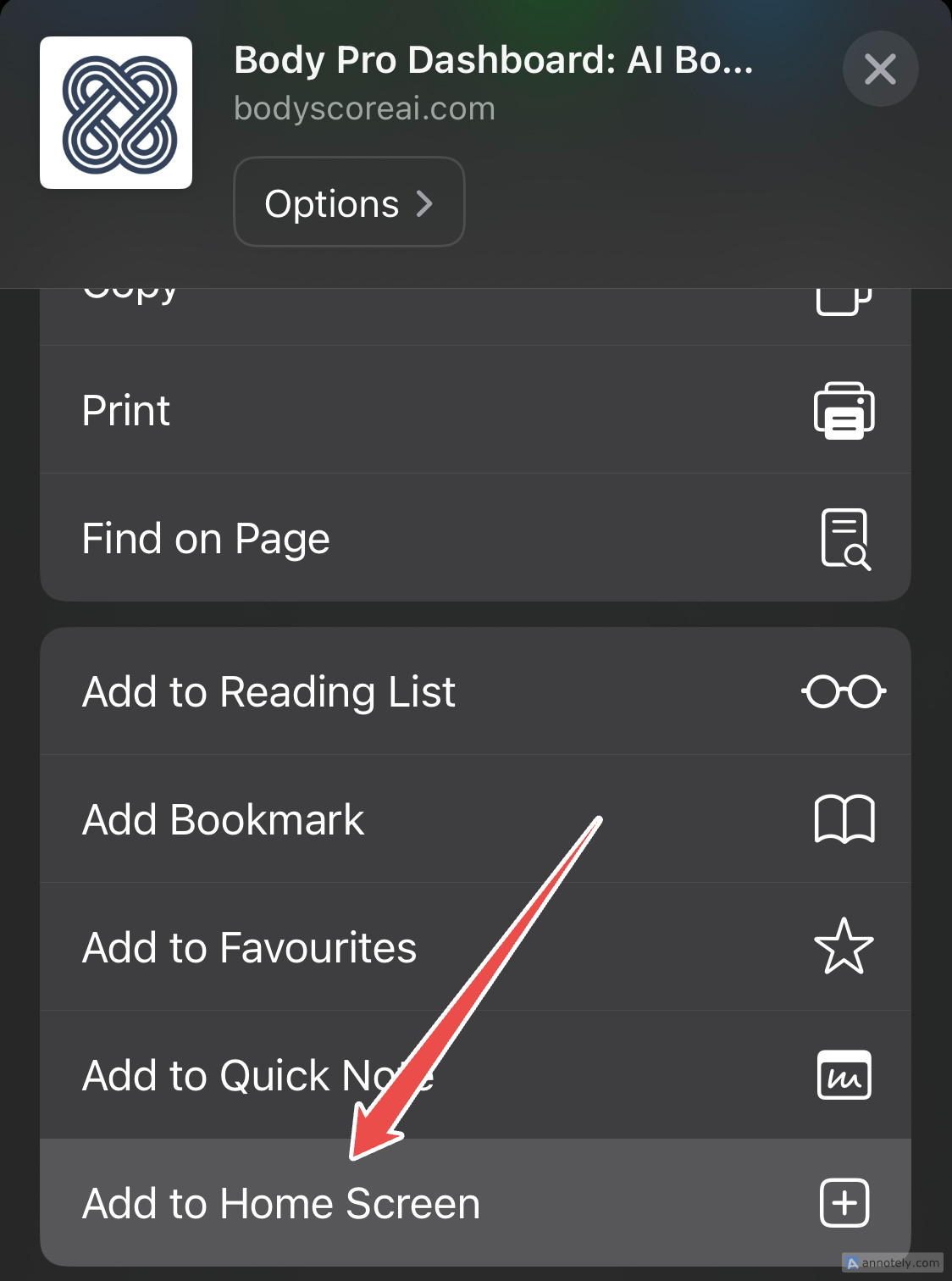Image resolution: width=952 pixels, height=1281 pixels.
Task: Select Find on Page
Action: 474,538
